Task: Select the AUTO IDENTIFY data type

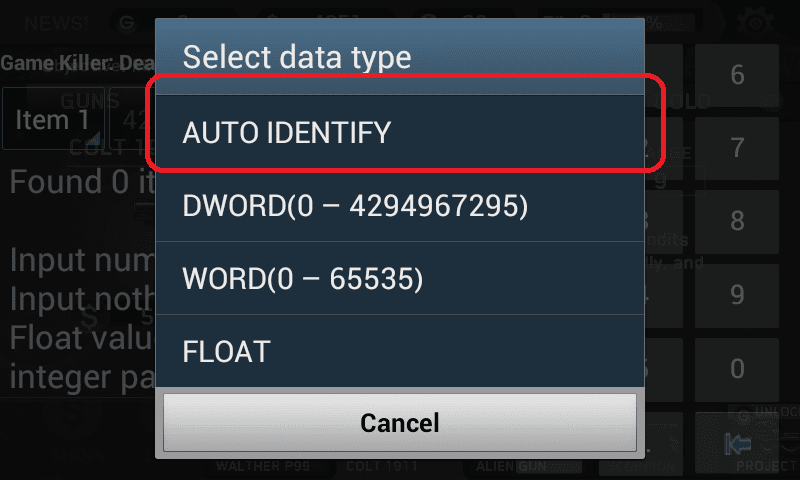Action: [x=399, y=132]
